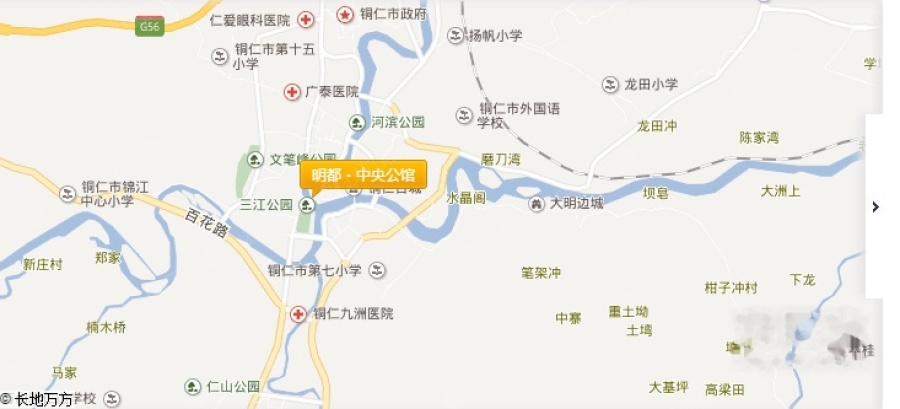Expand the side panel arrow
The width and height of the screenshot is (900, 409).
(875, 207)
